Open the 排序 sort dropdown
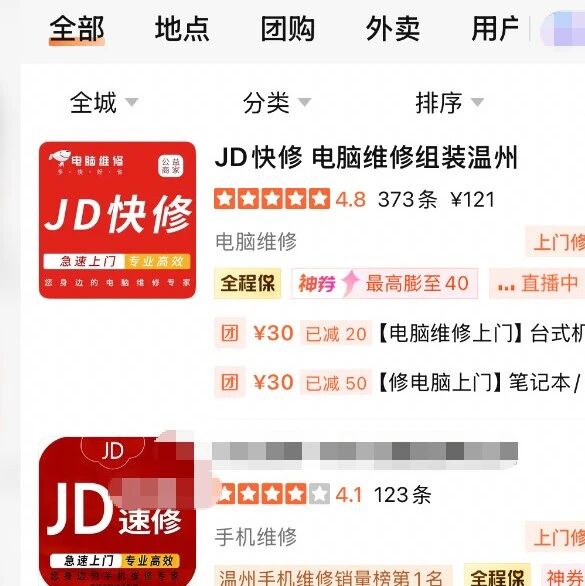Screen dimensions: 585x586 [449, 102]
